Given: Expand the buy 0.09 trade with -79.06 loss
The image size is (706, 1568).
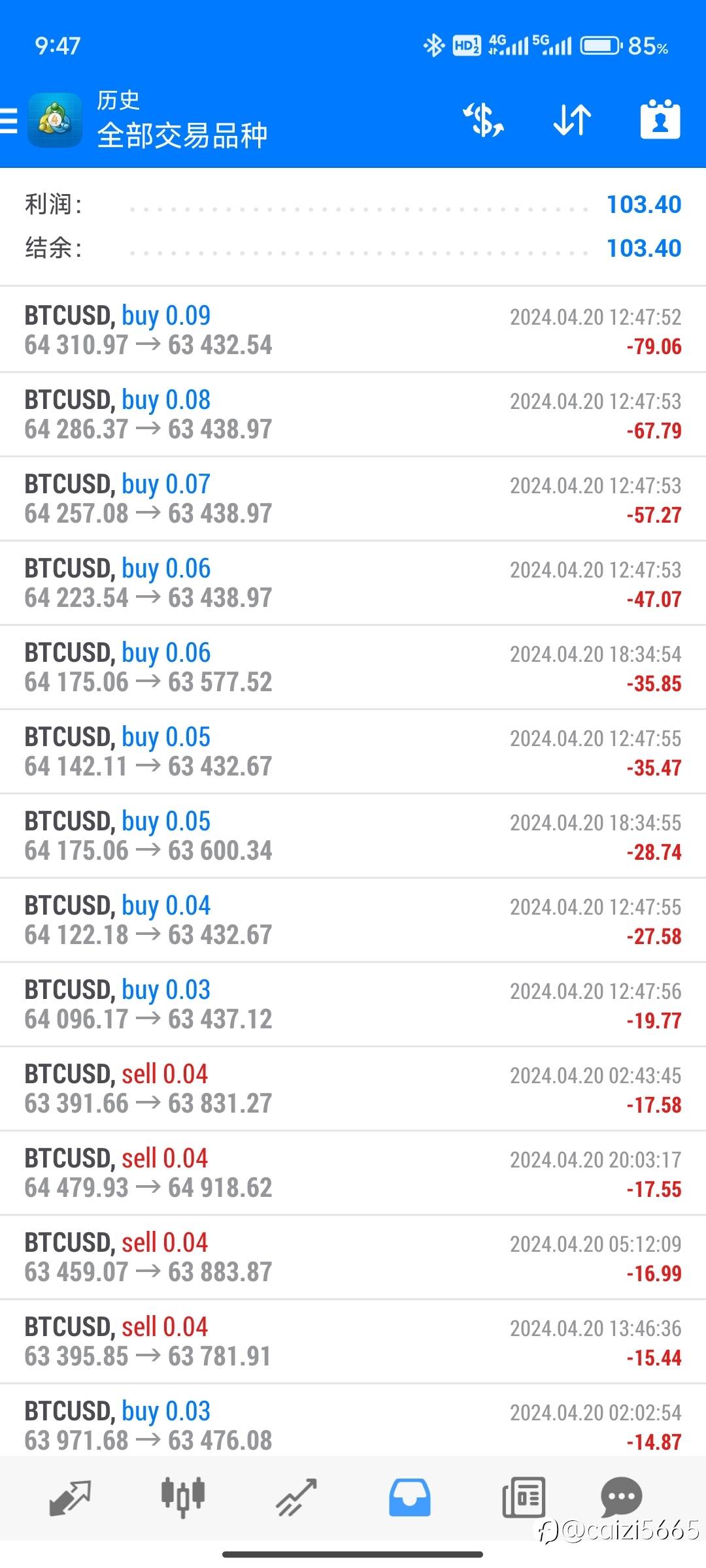Looking at the screenshot, I should point(353,331).
